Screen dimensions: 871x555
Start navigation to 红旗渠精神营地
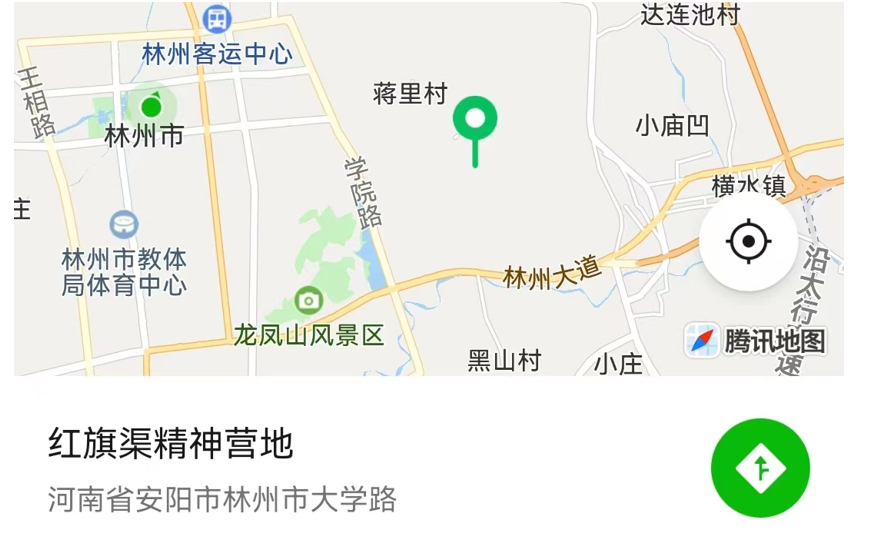point(760,467)
